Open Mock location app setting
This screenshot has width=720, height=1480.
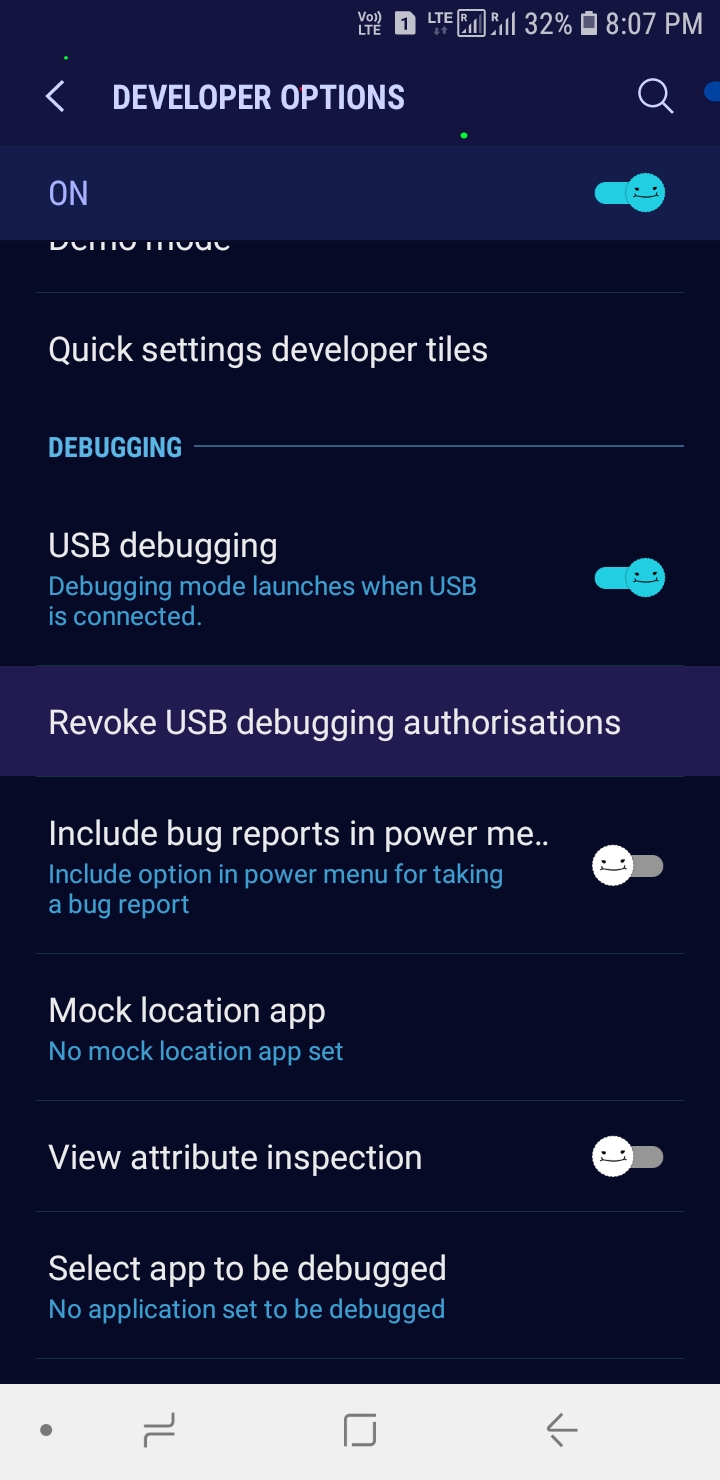click(x=196, y=1027)
